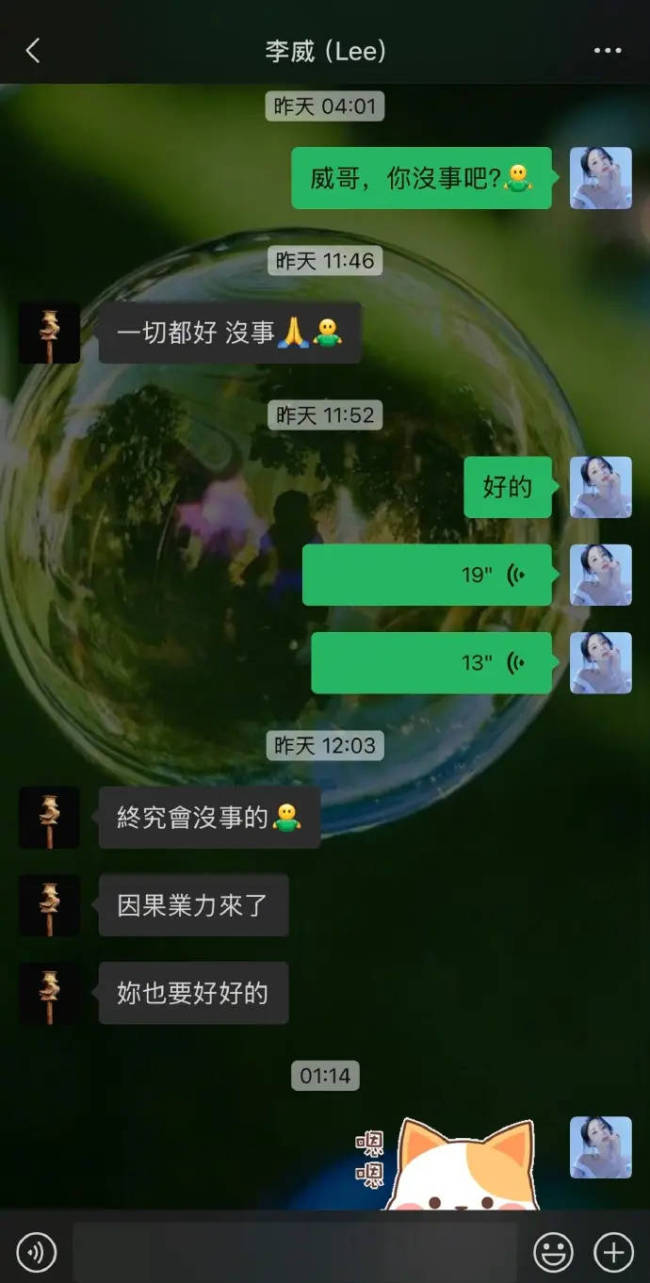Open the plus attachments menu
The image size is (650, 1283).
click(x=613, y=1251)
